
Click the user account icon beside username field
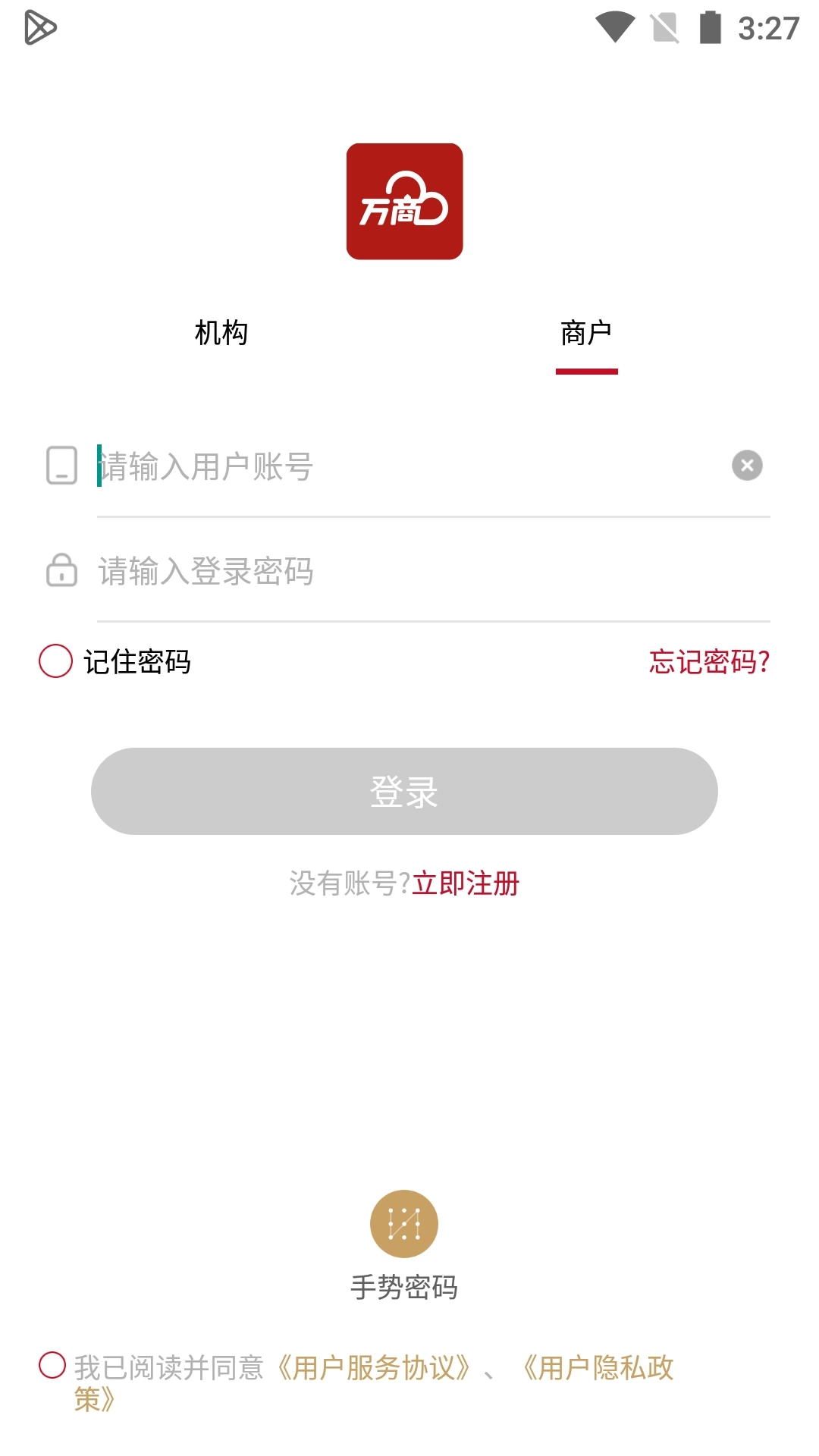pyautogui.click(x=61, y=464)
